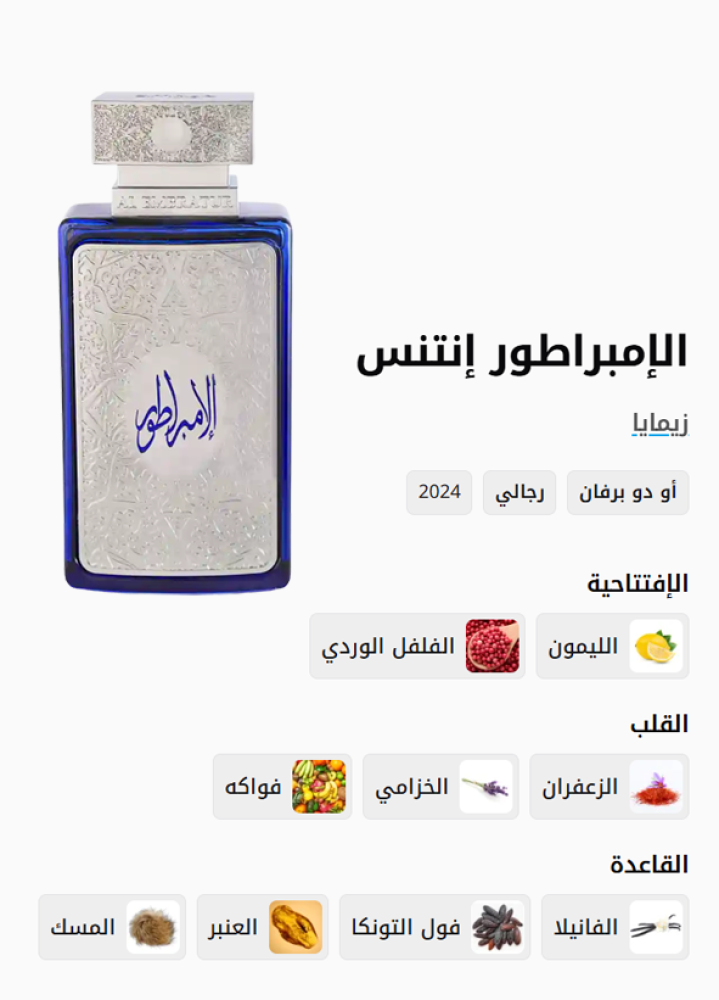719x1000 pixels.
Task: Select the فول التونكا note chip
Action: (434, 927)
